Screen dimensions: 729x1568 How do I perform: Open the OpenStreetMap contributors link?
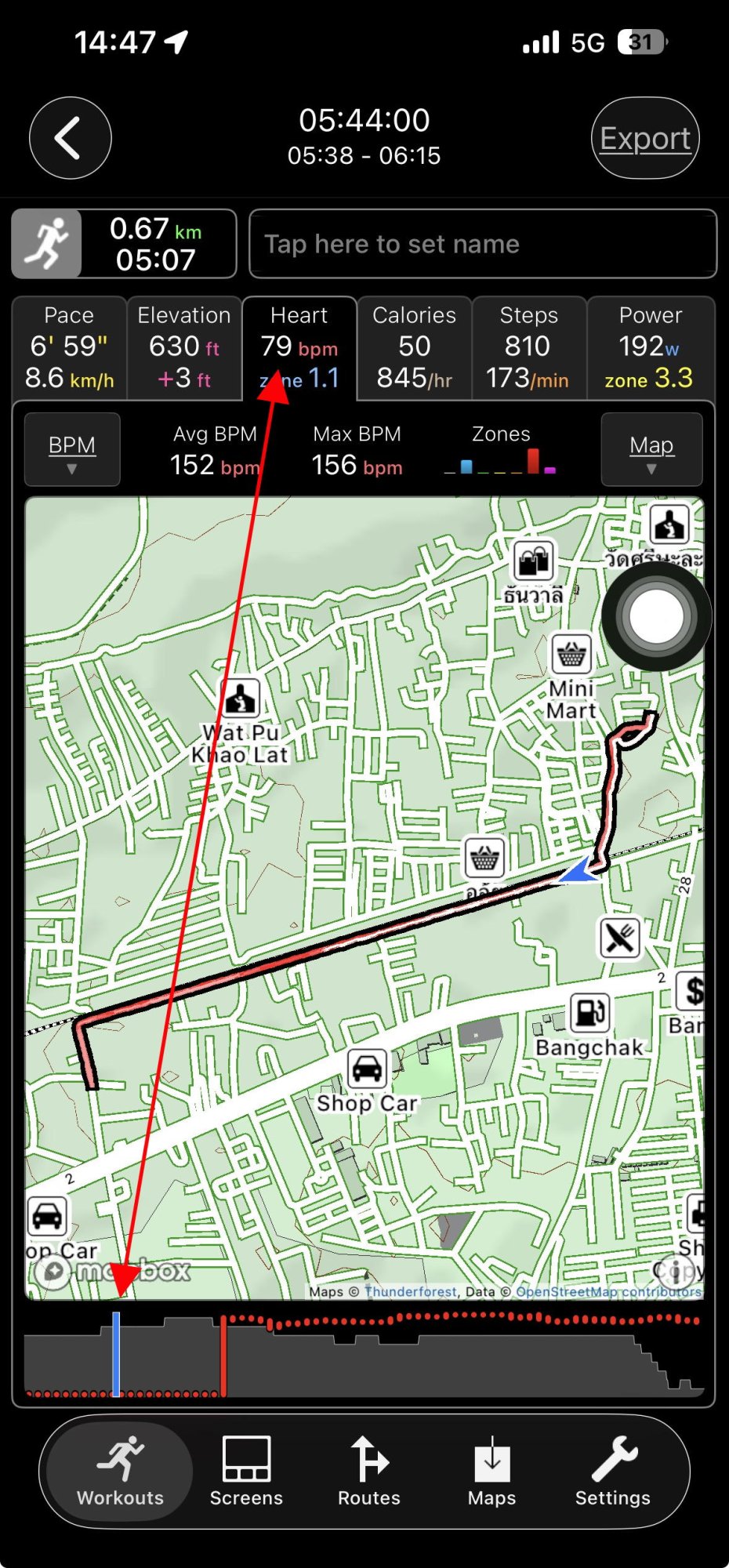[x=608, y=1291]
